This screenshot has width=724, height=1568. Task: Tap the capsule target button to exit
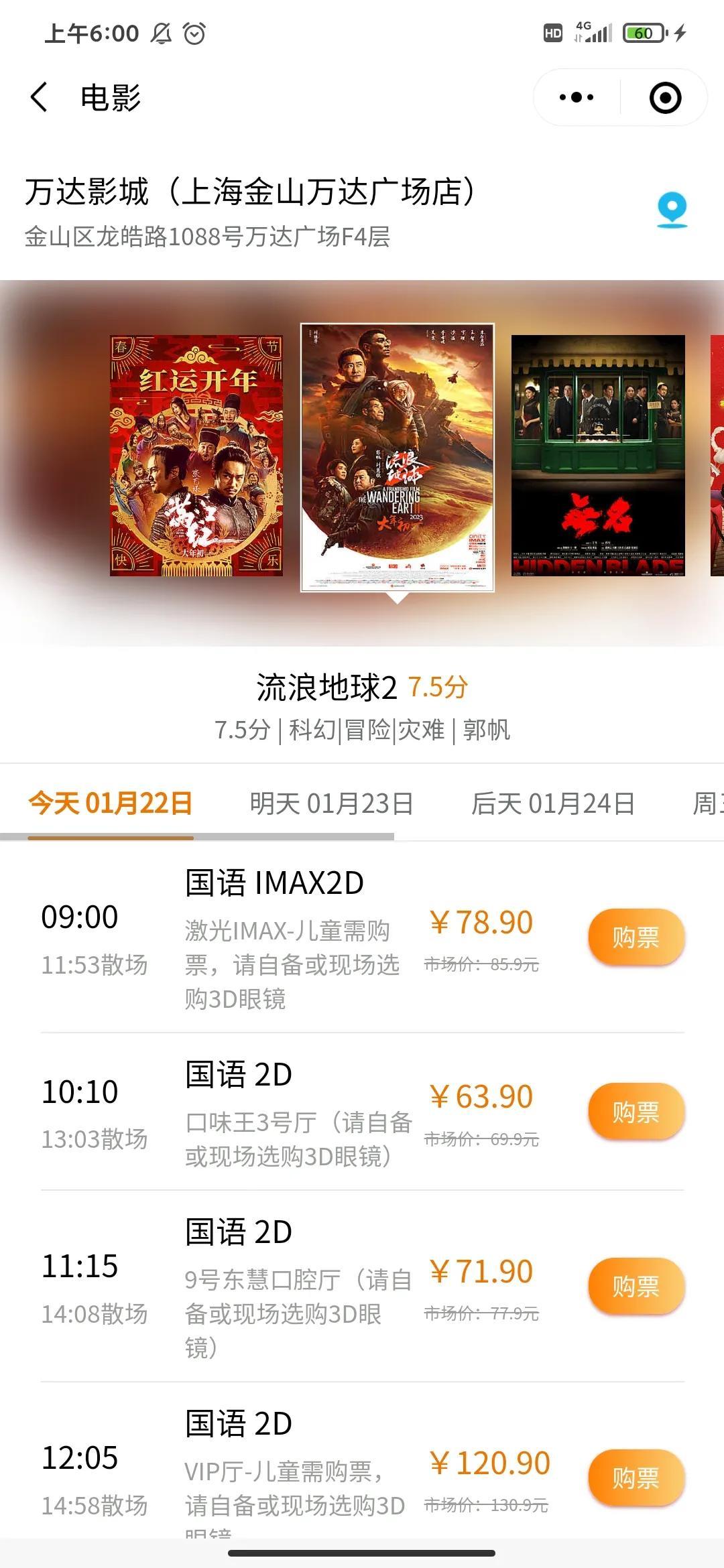point(663,97)
